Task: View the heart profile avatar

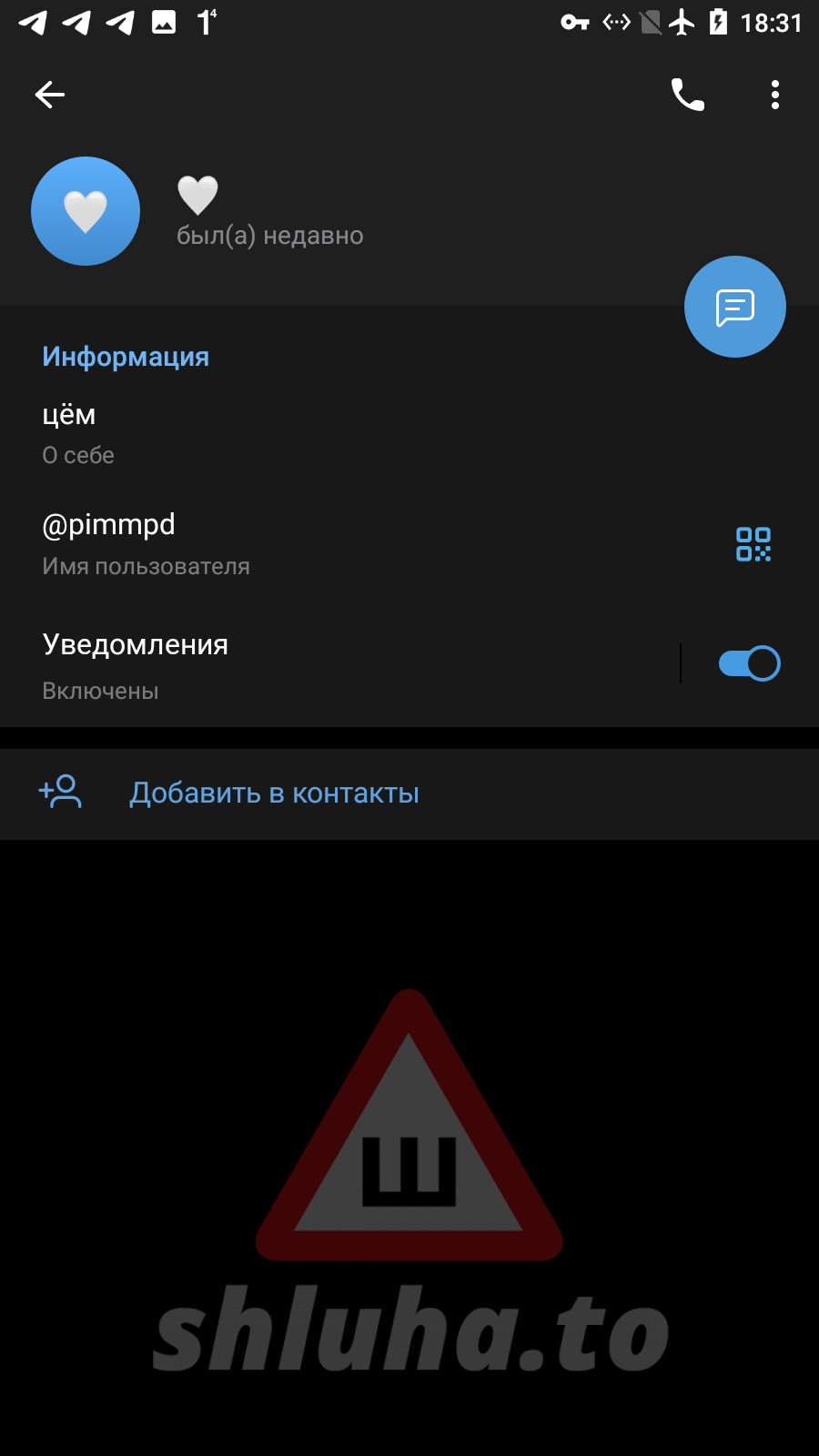Action: (86, 211)
